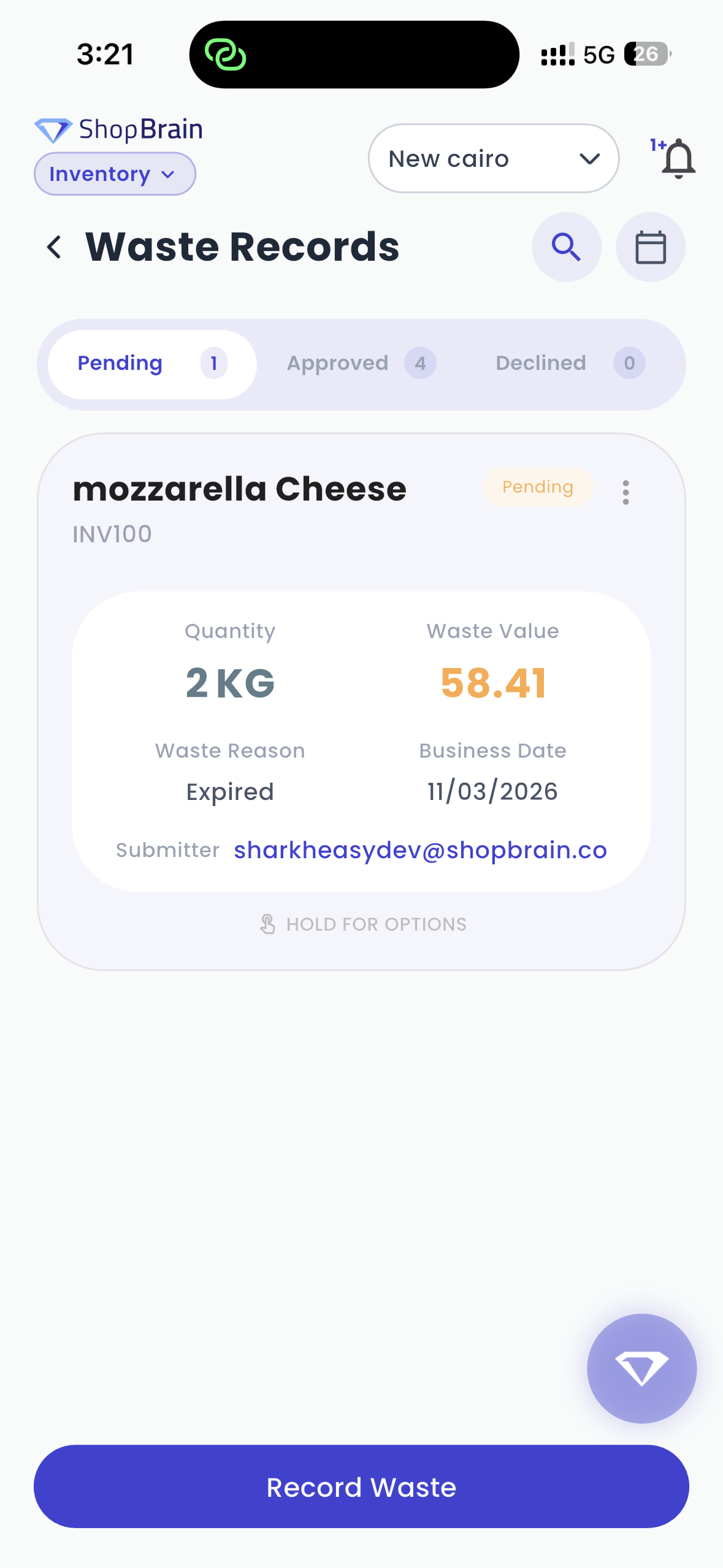Open the search icon
Image resolution: width=723 pixels, height=1568 pixels.
tap(566, 247)
